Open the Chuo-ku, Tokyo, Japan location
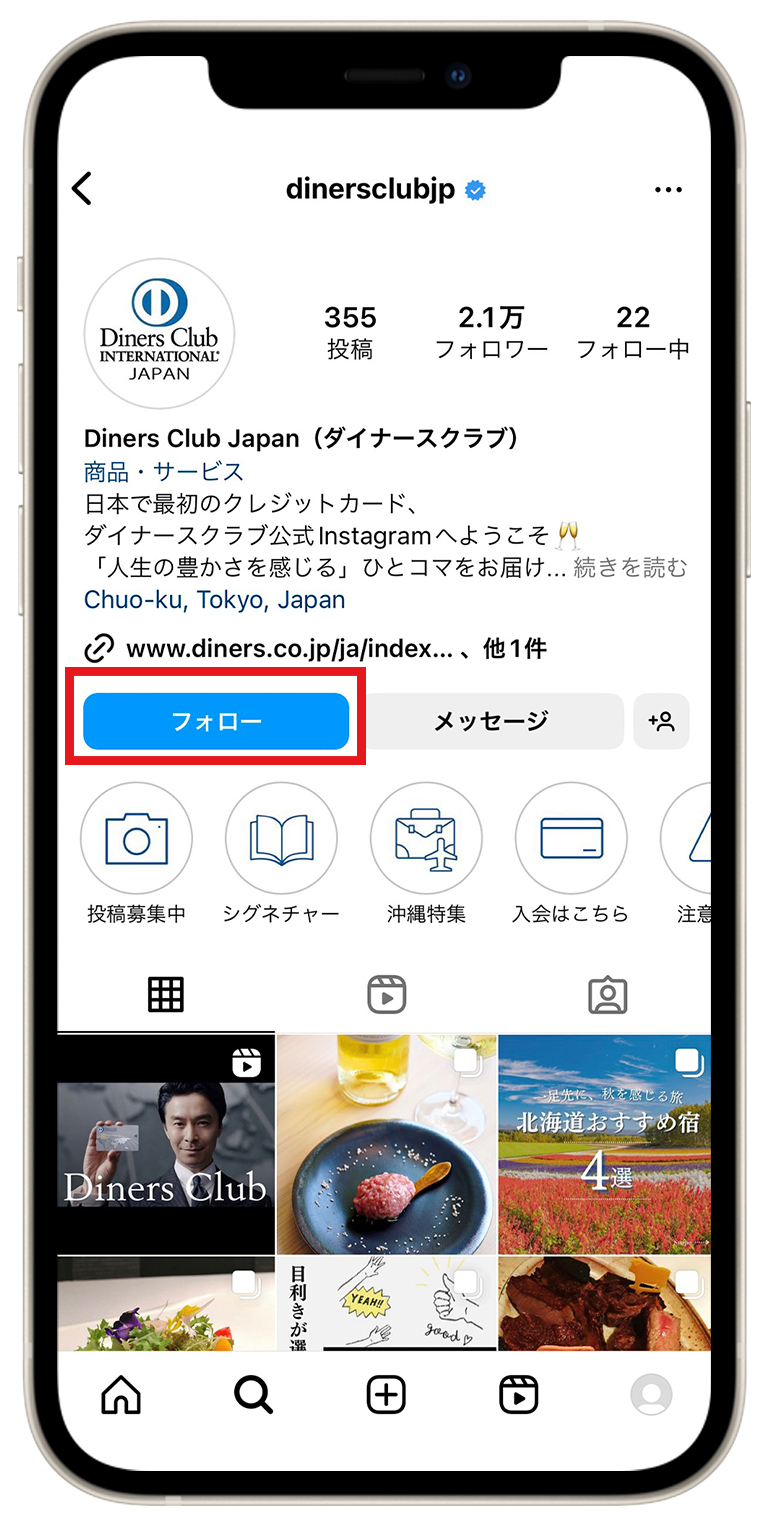This screenshot has width=768, height=1525. point(215,600)
